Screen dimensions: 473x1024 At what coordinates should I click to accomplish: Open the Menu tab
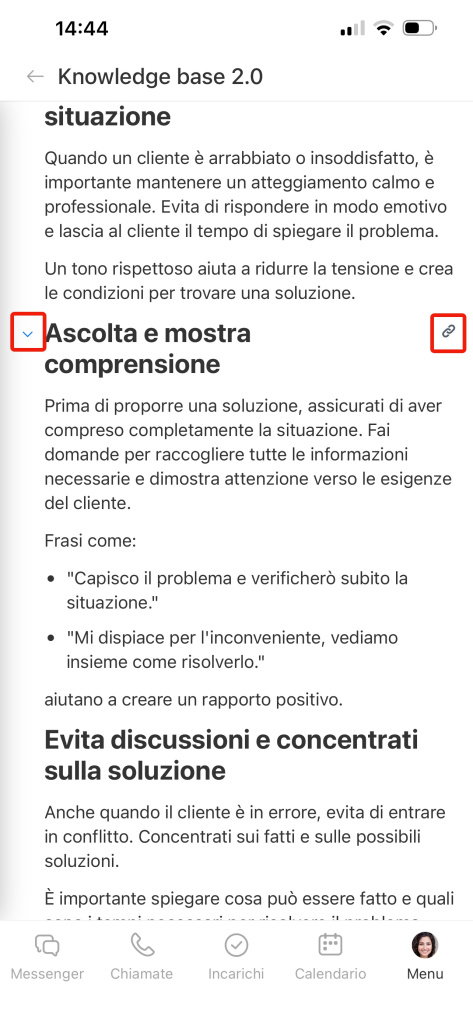[425, 957]
